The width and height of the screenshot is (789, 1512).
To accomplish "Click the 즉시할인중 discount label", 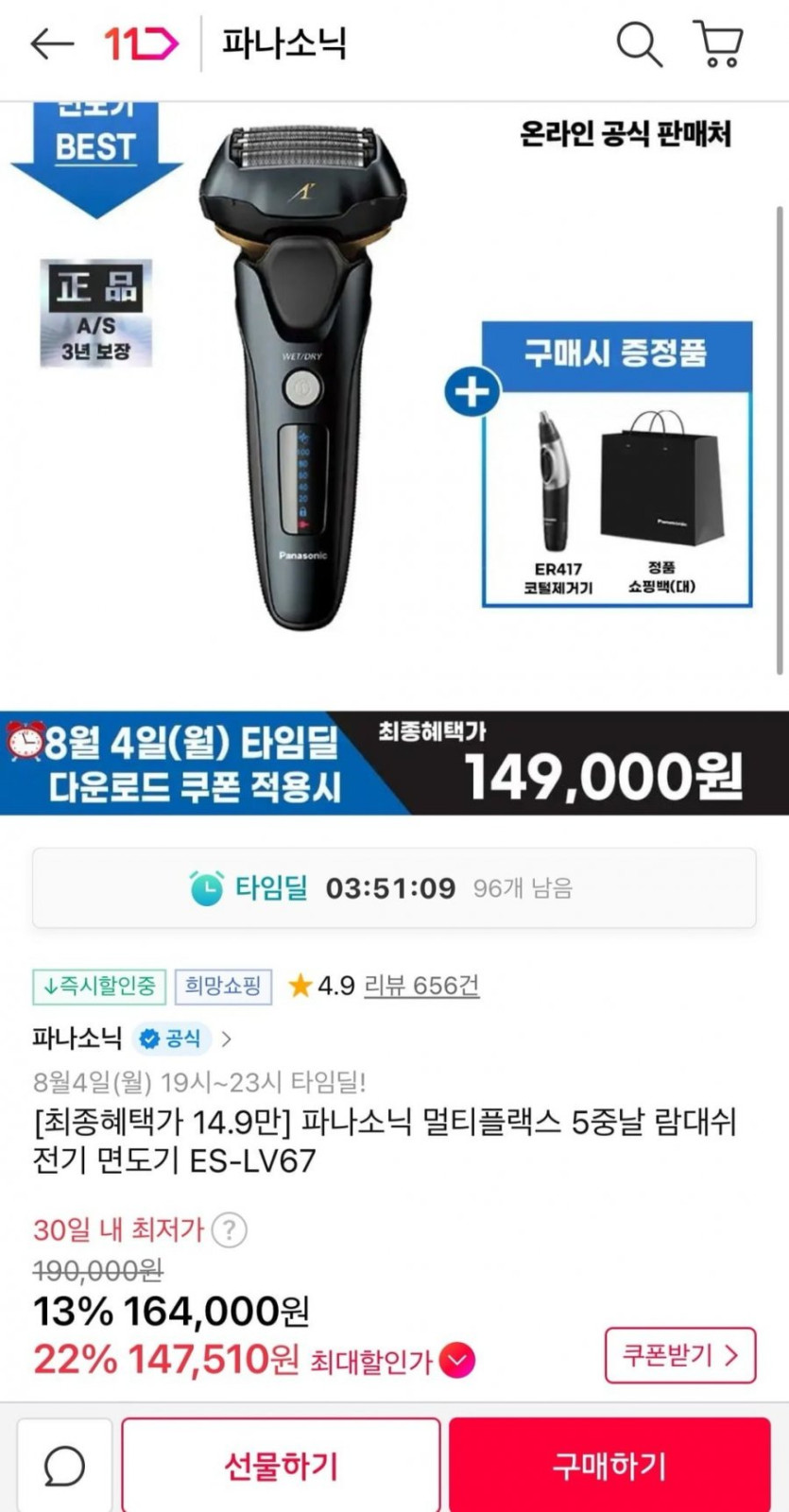I will (x=99, y=986).
